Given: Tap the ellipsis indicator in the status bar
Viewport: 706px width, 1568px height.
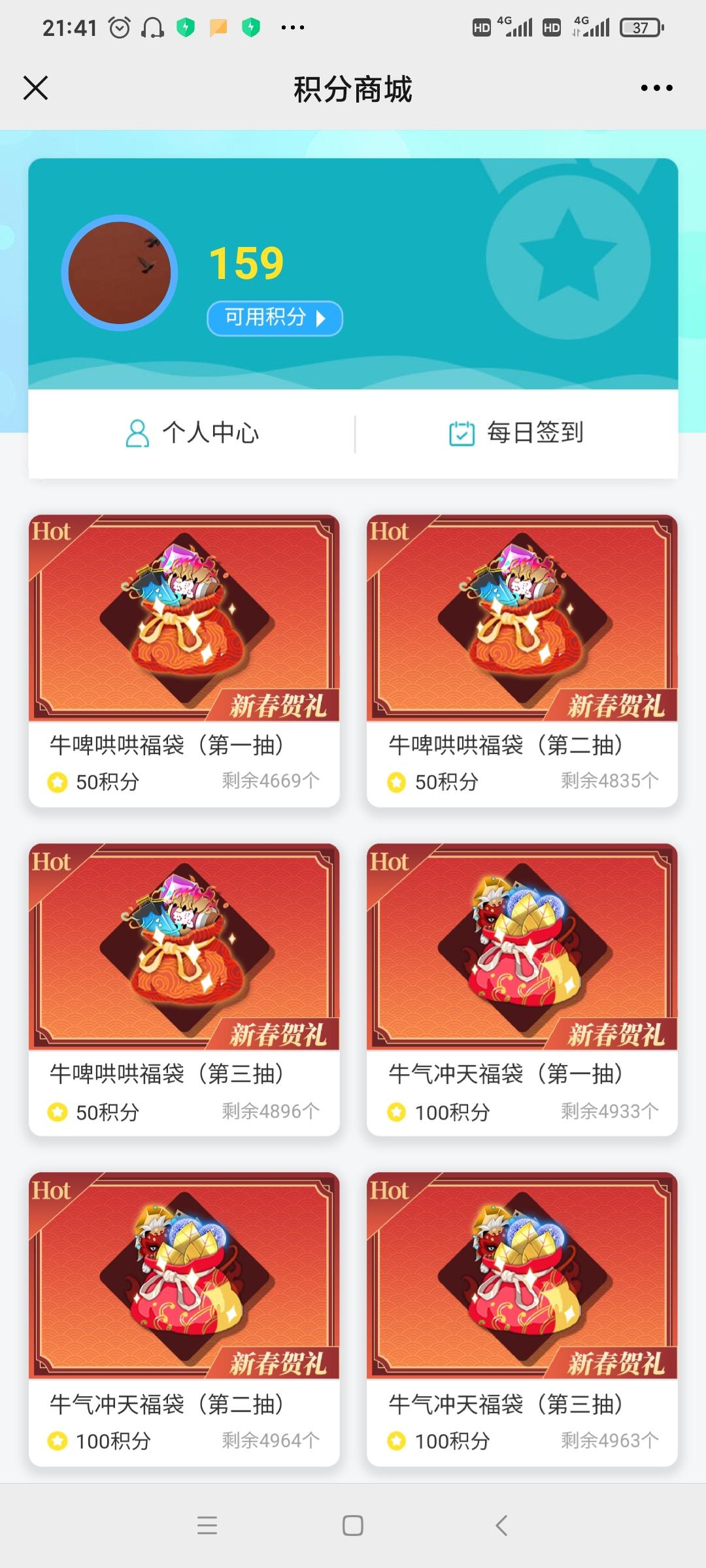Looking at the screenshot, I should (294, 27).
